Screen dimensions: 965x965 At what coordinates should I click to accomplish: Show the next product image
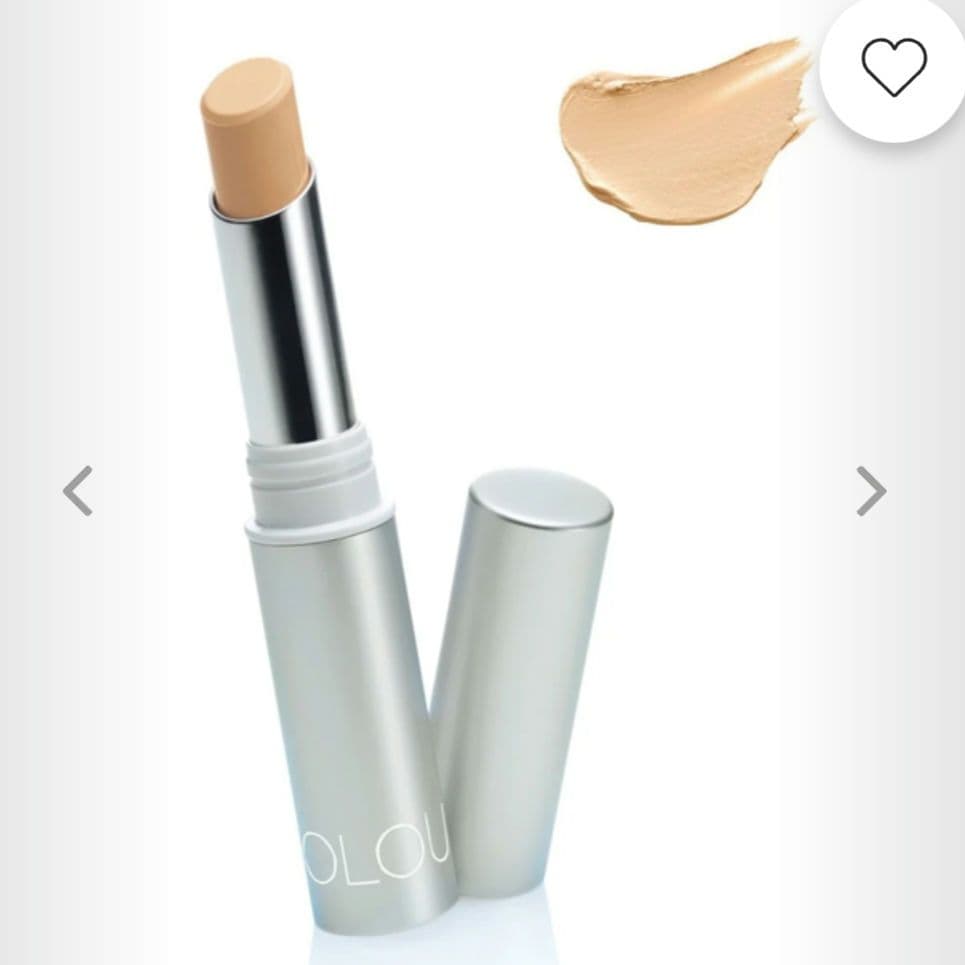[871, 491]
